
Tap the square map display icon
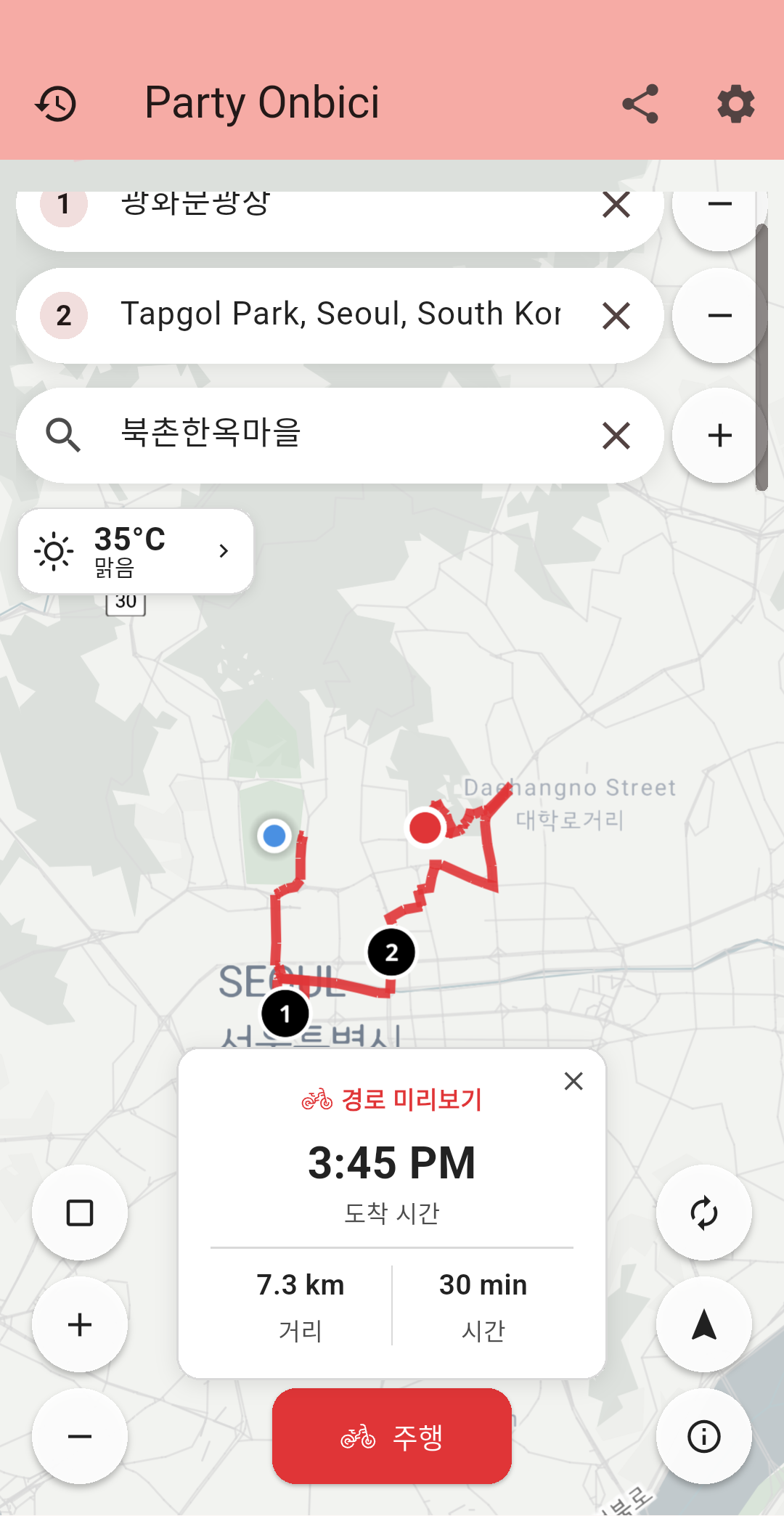[x=80, y=1211]
